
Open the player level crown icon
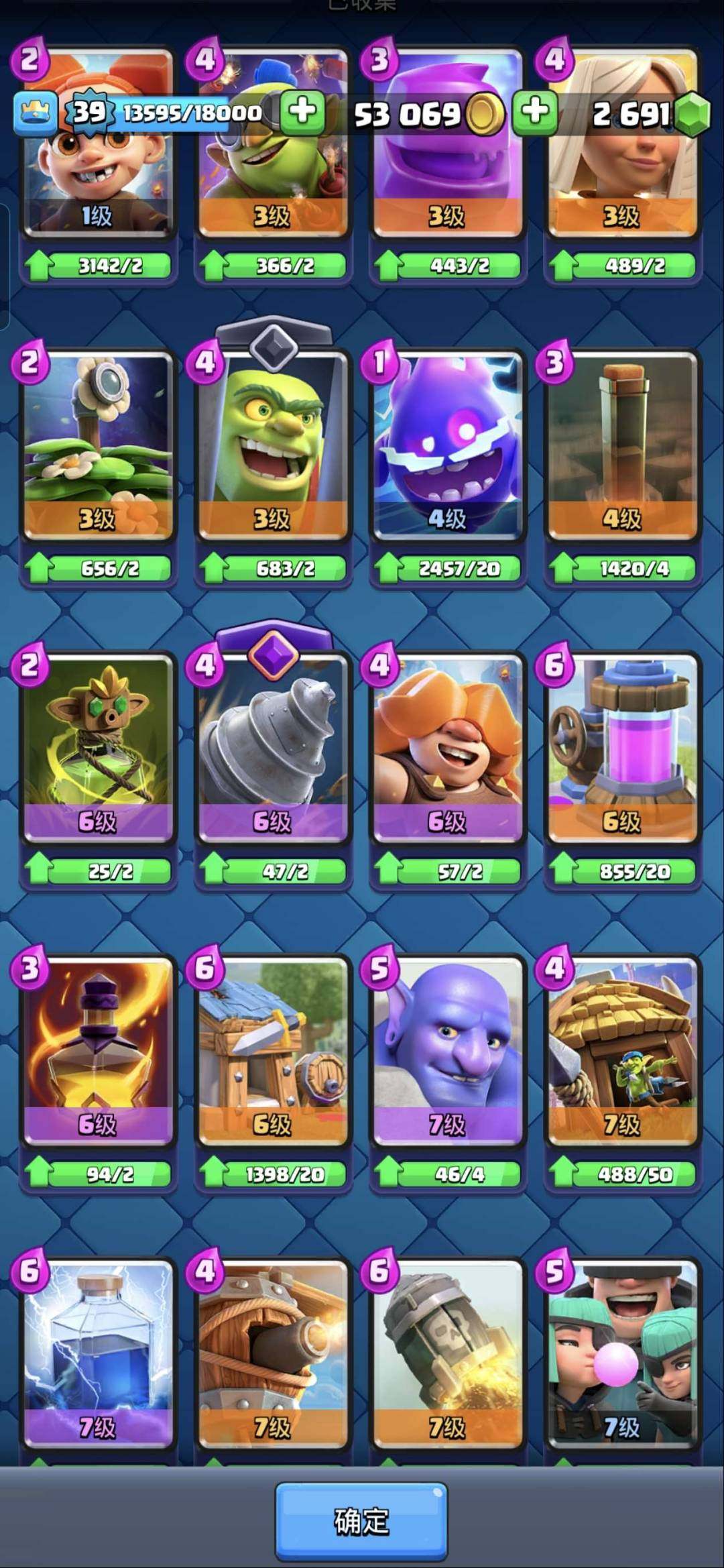[35, 113]
